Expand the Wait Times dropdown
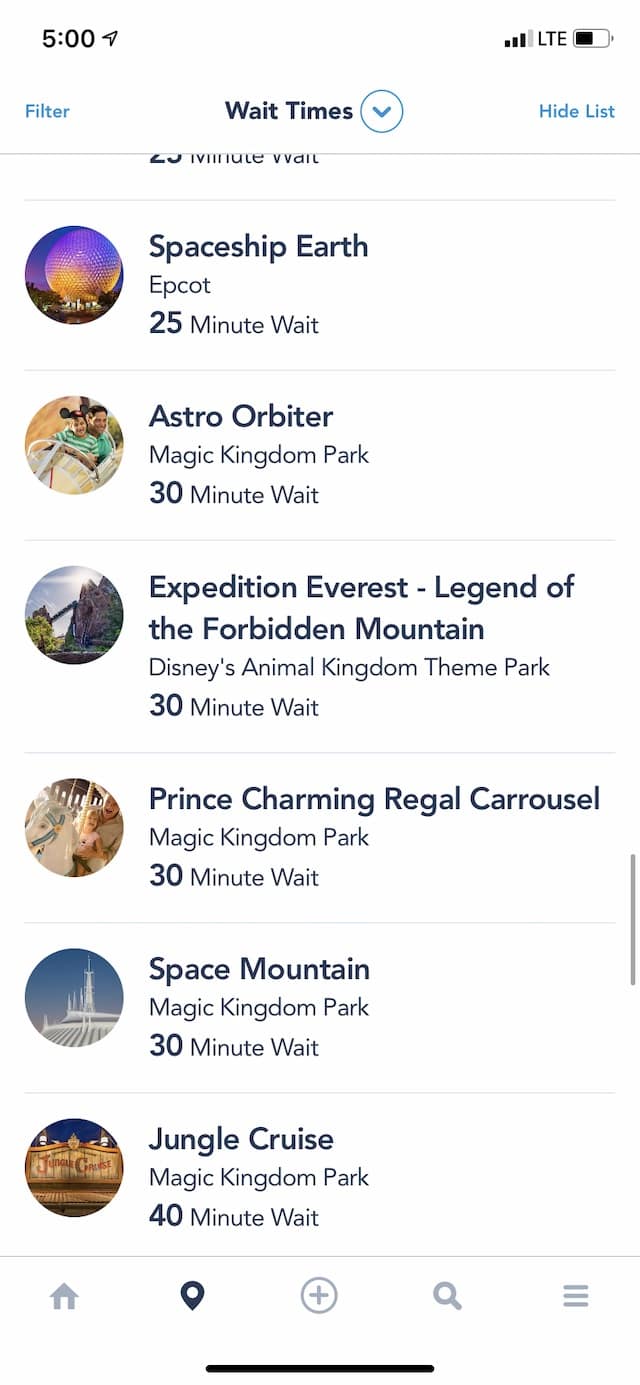This screenshot has width=640, height=1385. point(381,111)
